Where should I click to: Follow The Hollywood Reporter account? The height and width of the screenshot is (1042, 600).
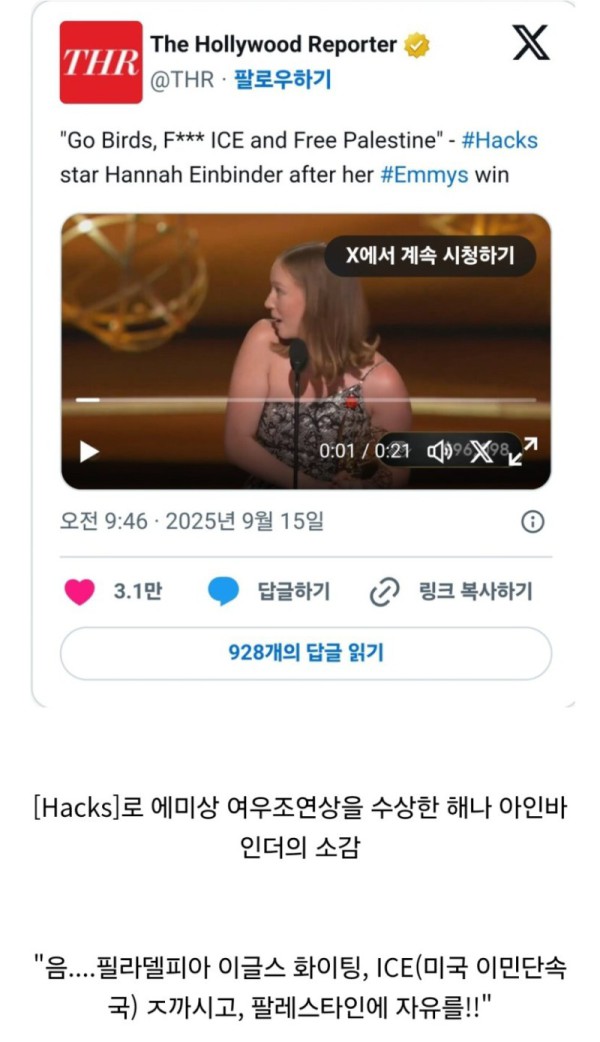(x=283, y=81)
